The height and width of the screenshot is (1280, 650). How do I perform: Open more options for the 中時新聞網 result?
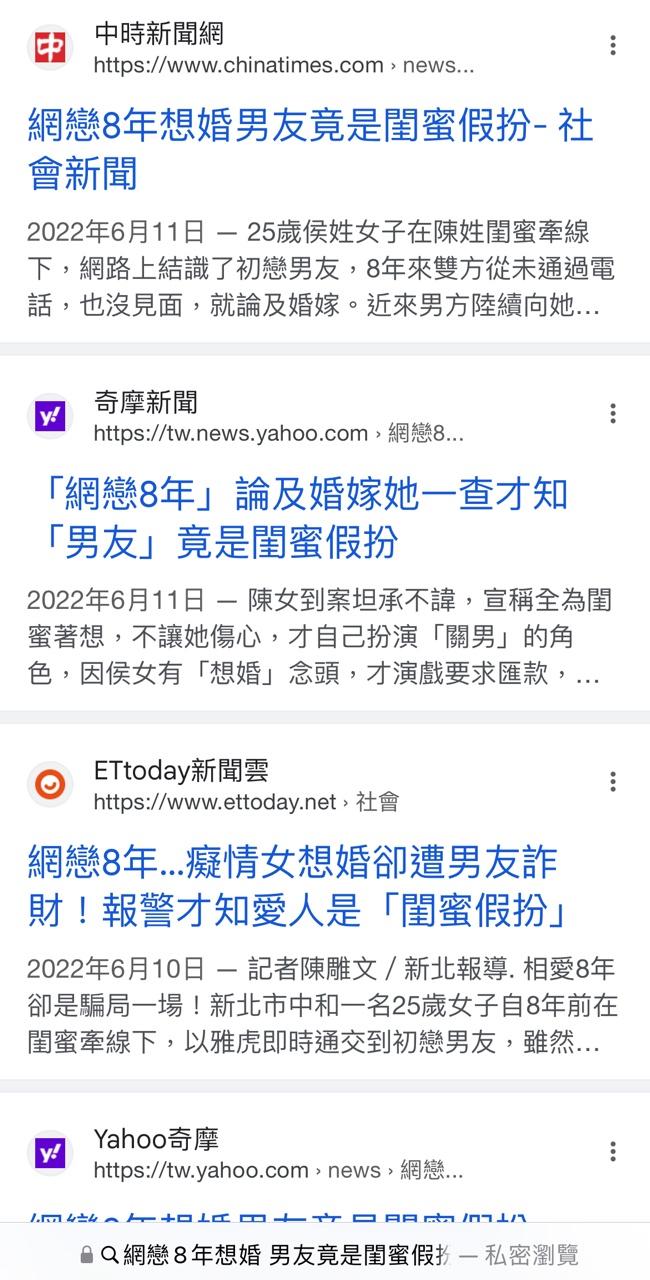(x=612, y=45)
